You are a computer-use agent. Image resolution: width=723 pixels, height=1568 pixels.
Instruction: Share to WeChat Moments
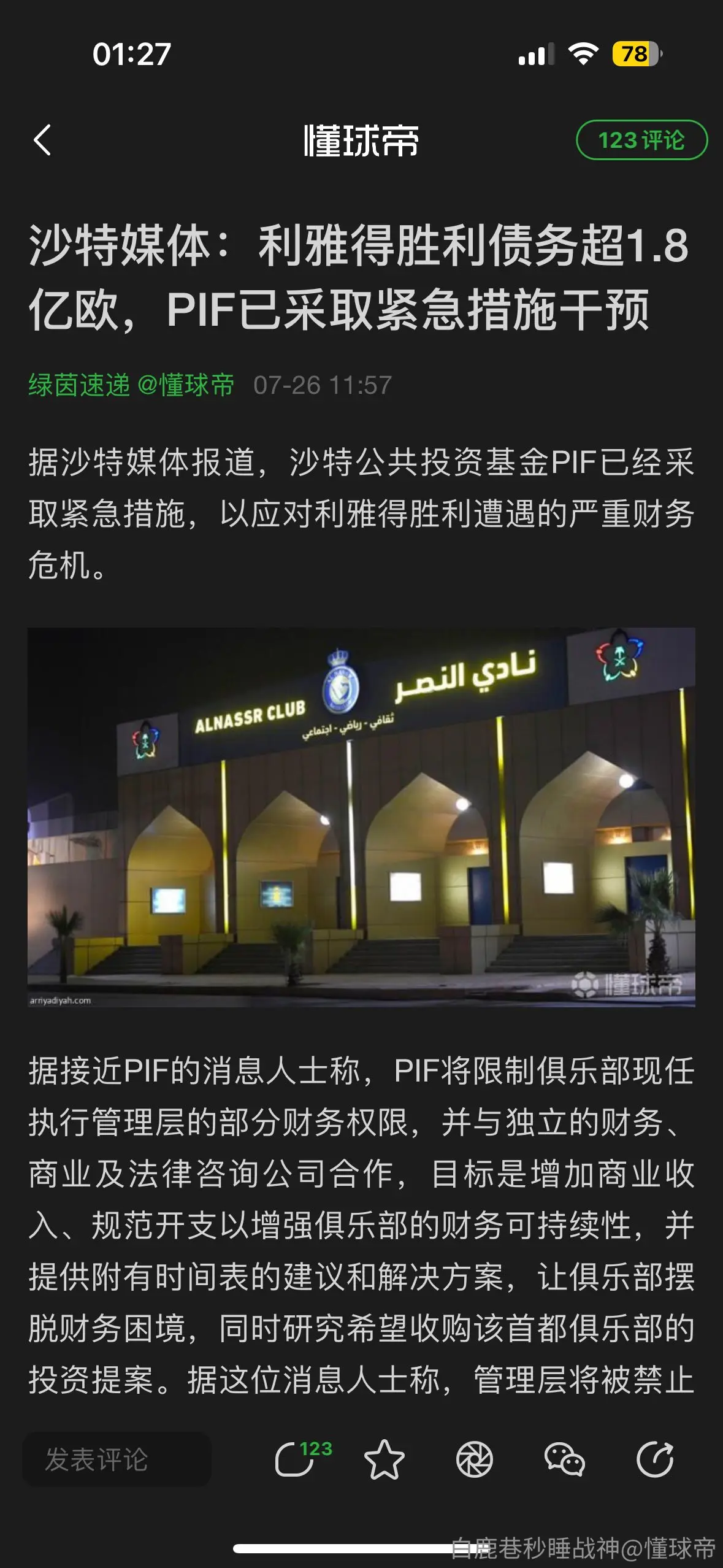tap(475, 1459)
